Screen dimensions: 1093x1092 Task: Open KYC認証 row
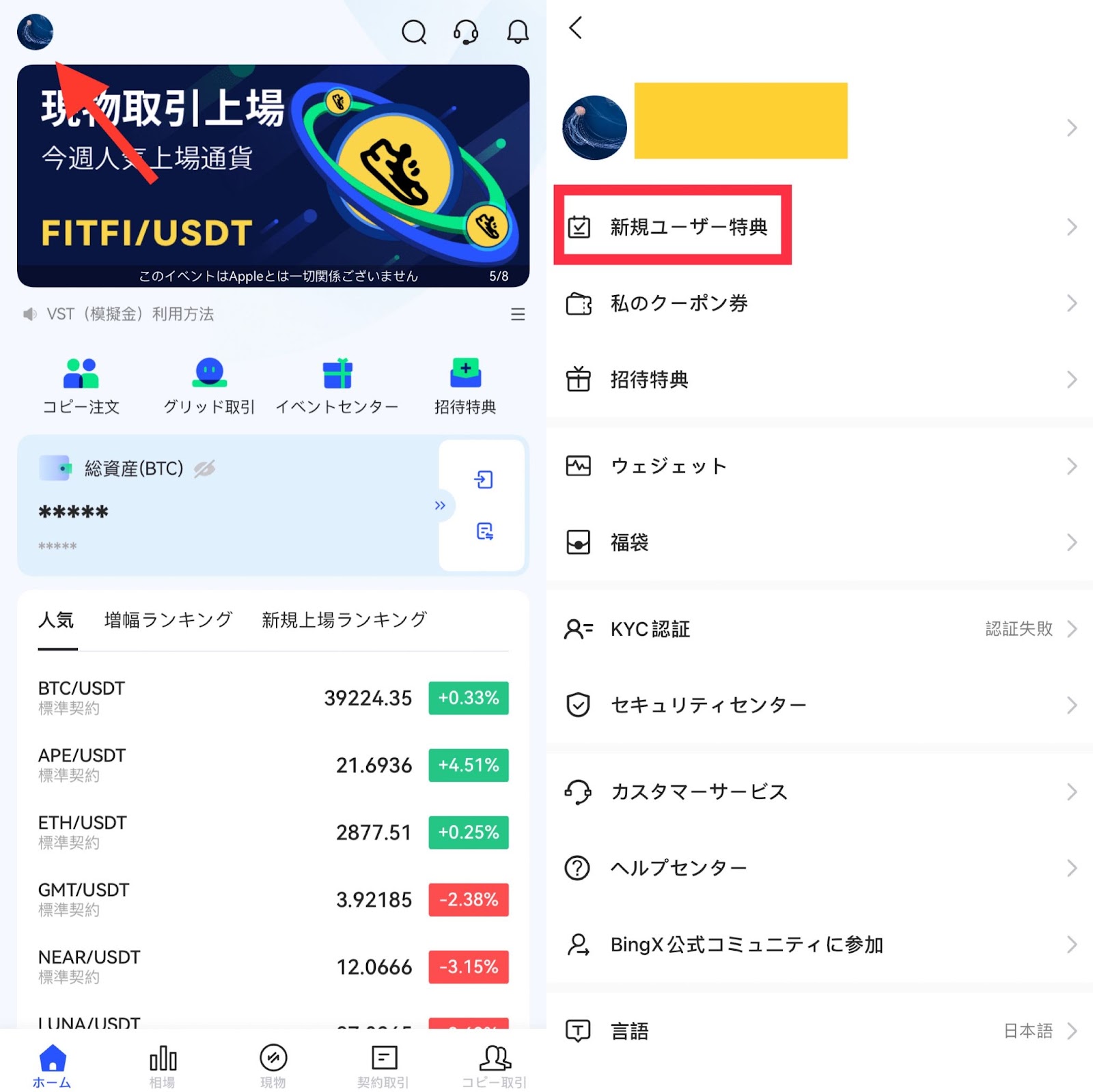[819, 629]
